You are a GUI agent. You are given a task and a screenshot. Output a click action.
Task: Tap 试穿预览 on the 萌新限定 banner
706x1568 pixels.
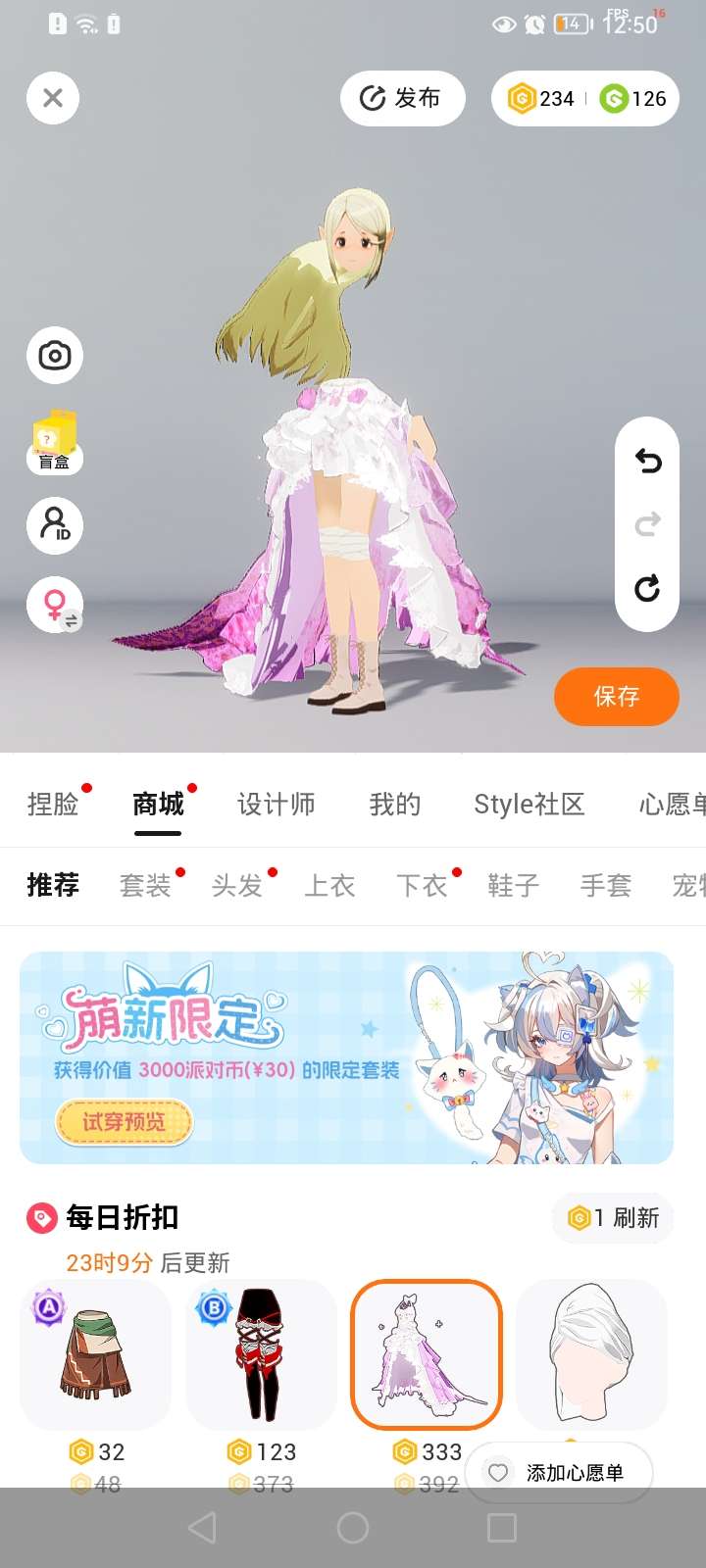124,1121
